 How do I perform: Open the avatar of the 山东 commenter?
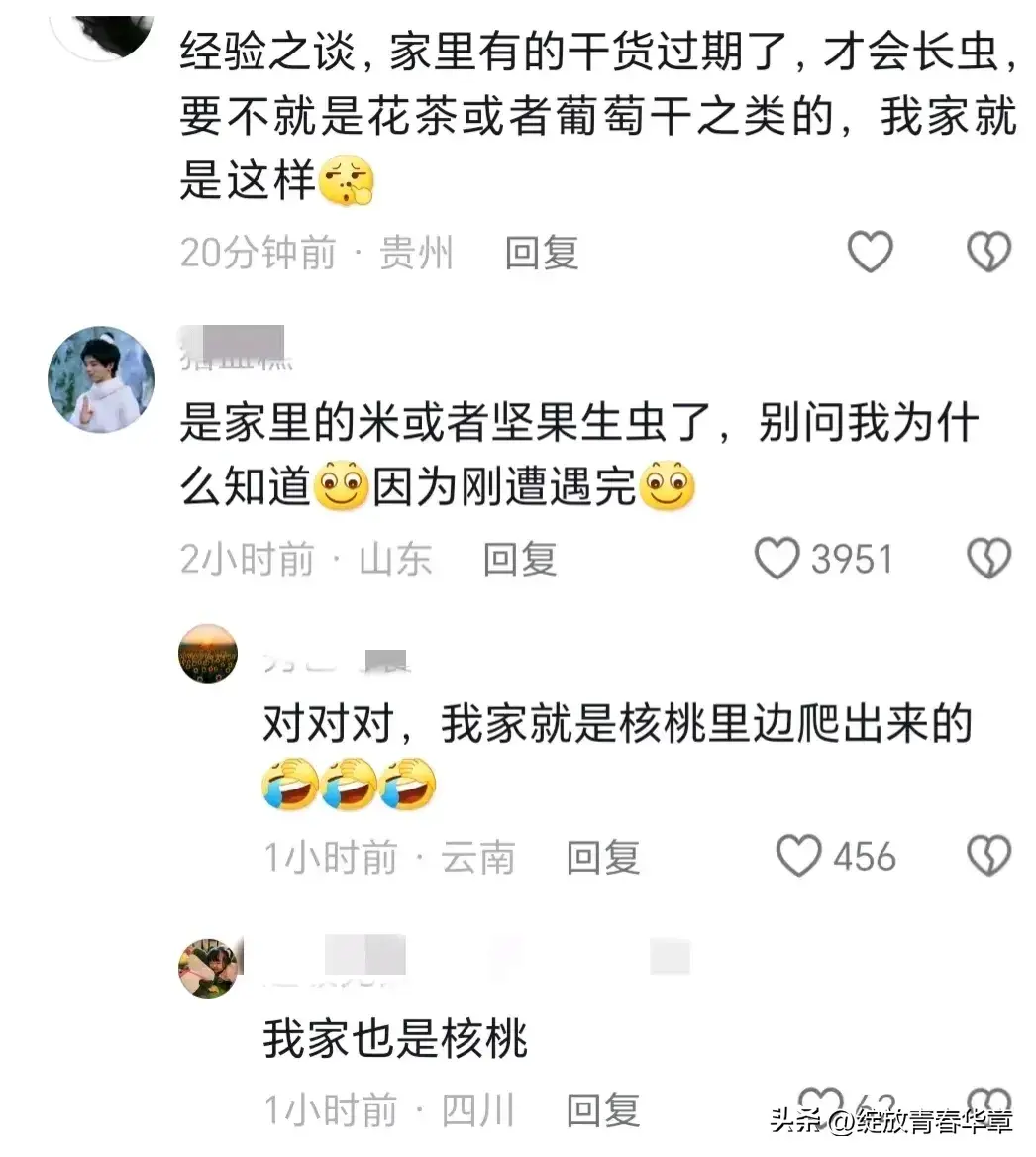click(x=101, y=378)
